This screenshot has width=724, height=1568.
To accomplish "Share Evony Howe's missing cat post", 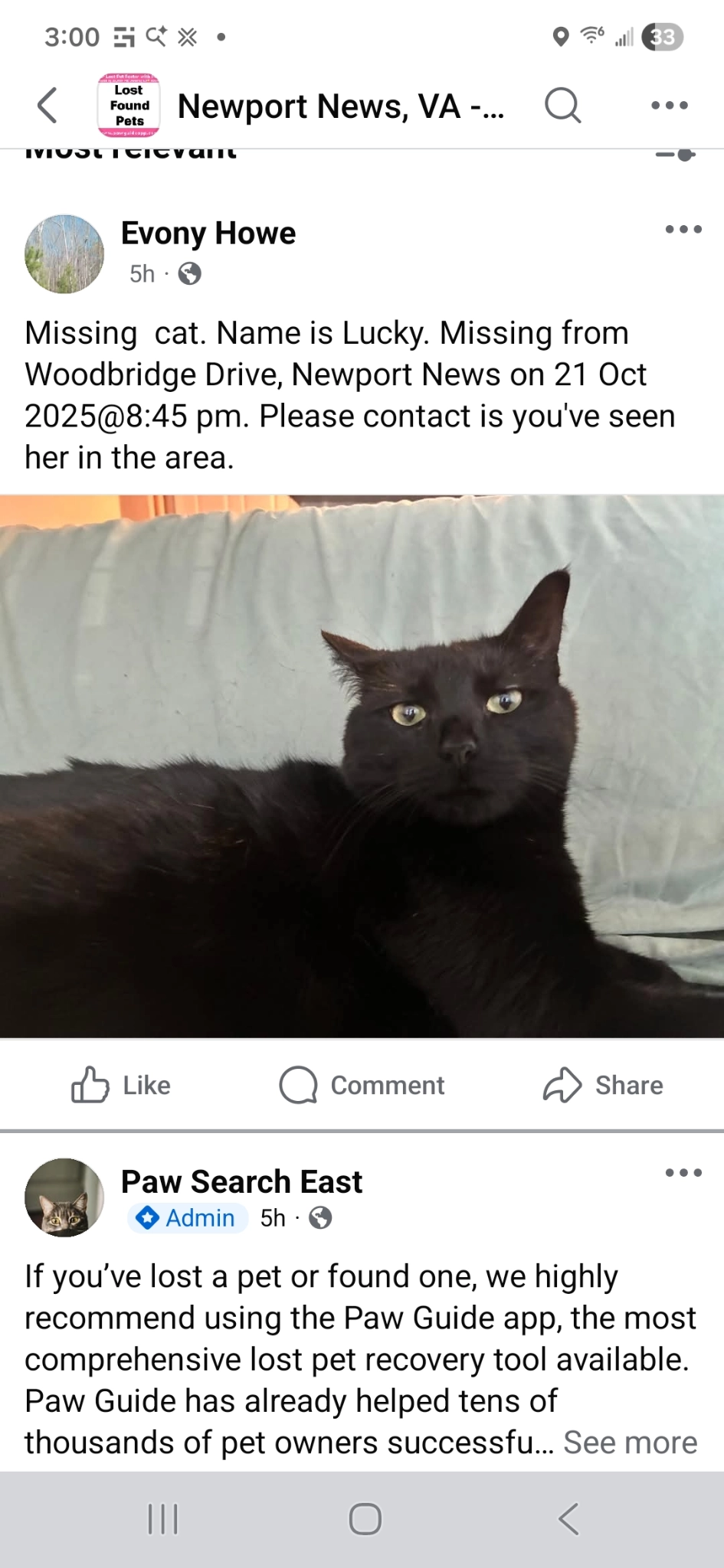I will pyautogui.click(x=603, y=1085).
